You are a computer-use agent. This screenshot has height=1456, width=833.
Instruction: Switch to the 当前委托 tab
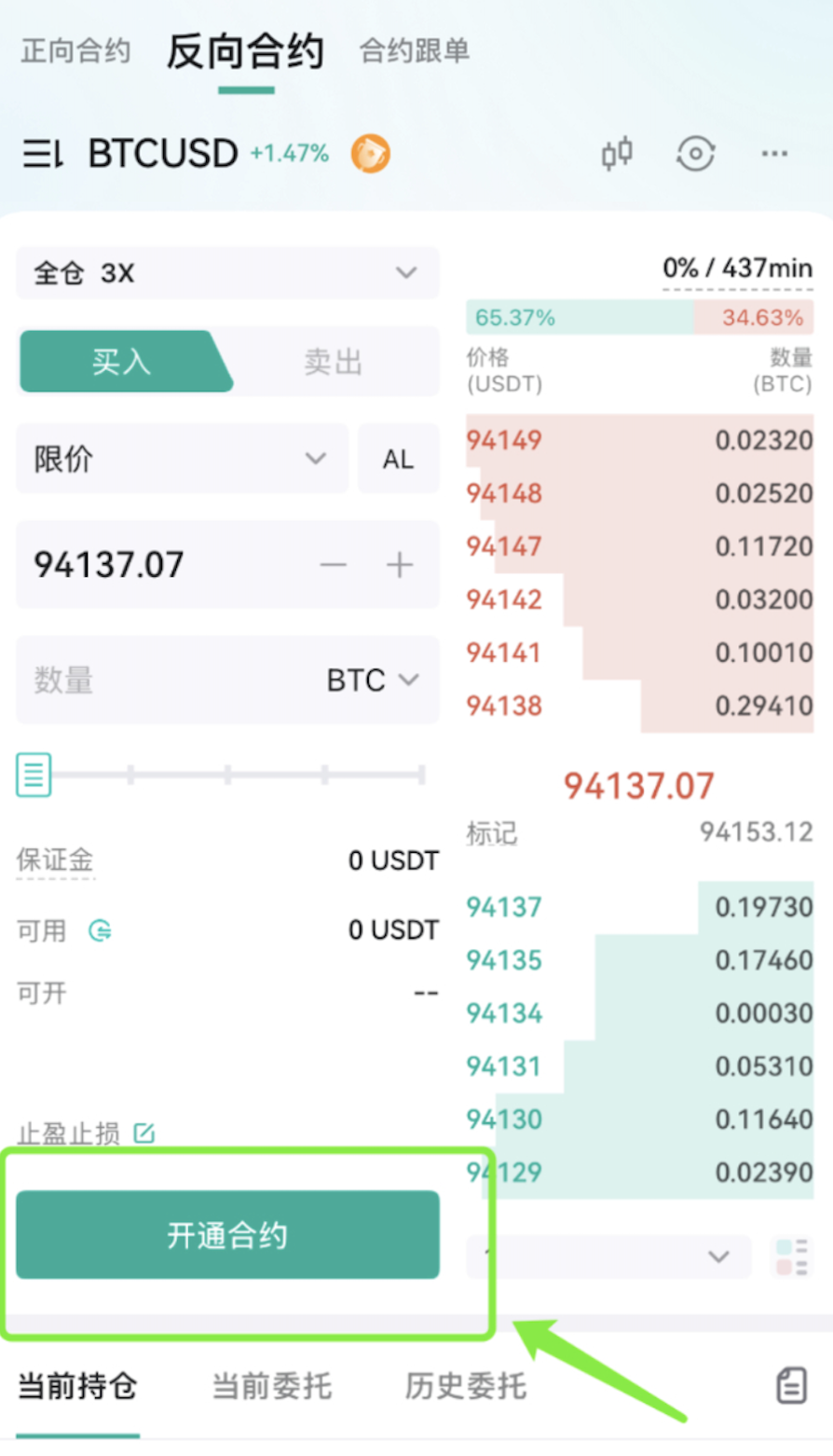272,1386
